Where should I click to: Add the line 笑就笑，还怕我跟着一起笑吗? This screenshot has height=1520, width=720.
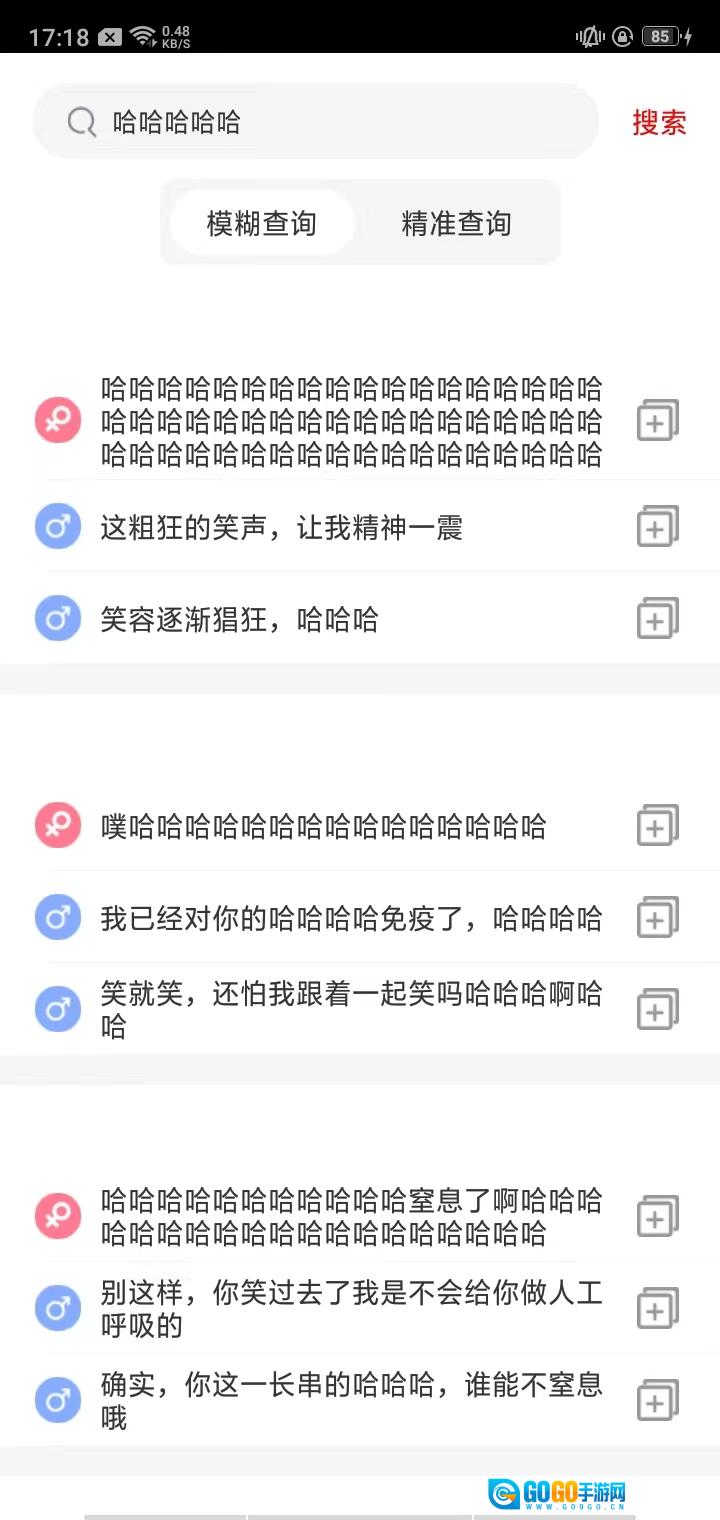click(x=657, y=1010)
